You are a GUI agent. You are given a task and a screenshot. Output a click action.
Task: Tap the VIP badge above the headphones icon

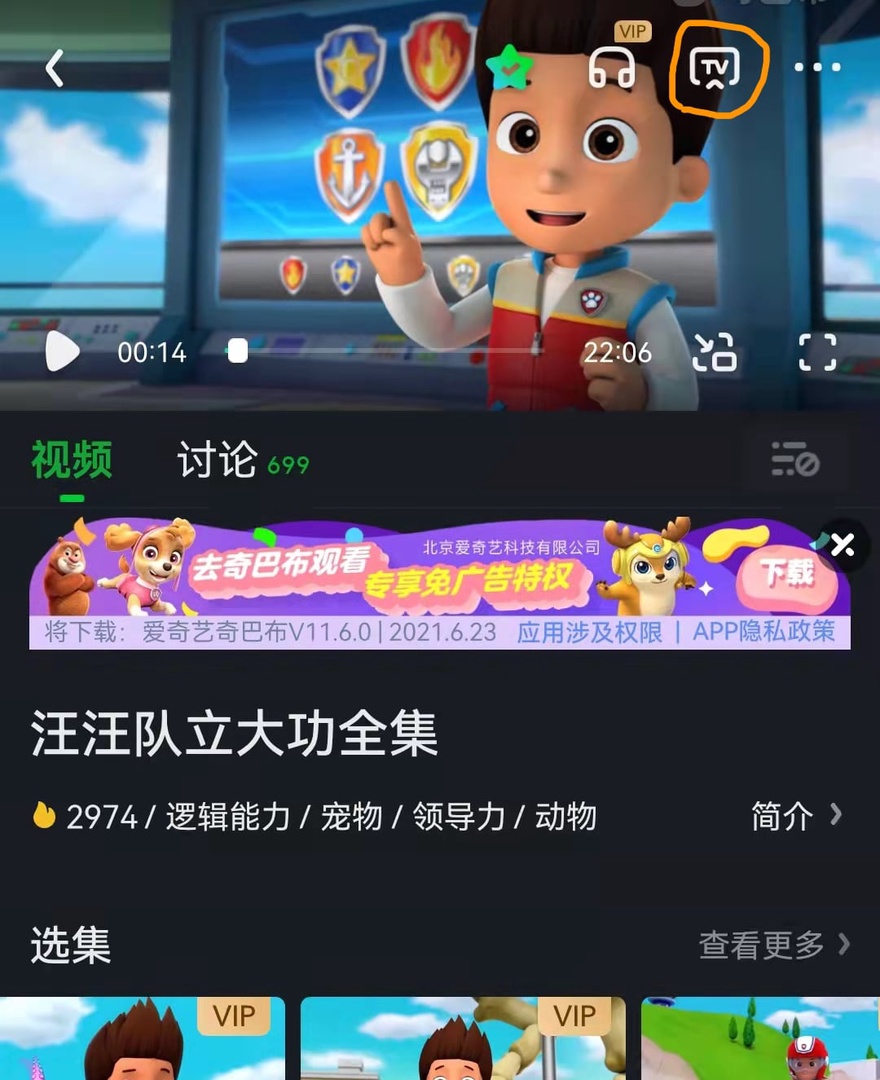coord(630,33)
